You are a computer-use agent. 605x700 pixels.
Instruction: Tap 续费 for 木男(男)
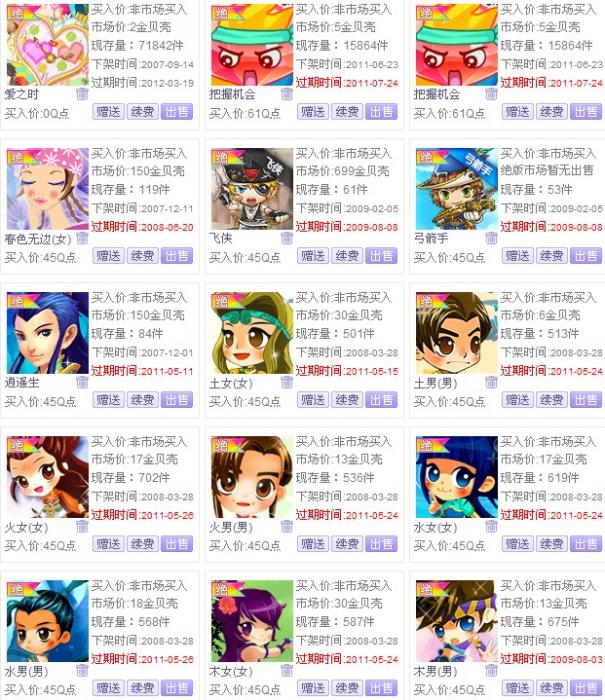tap(552, 688)
